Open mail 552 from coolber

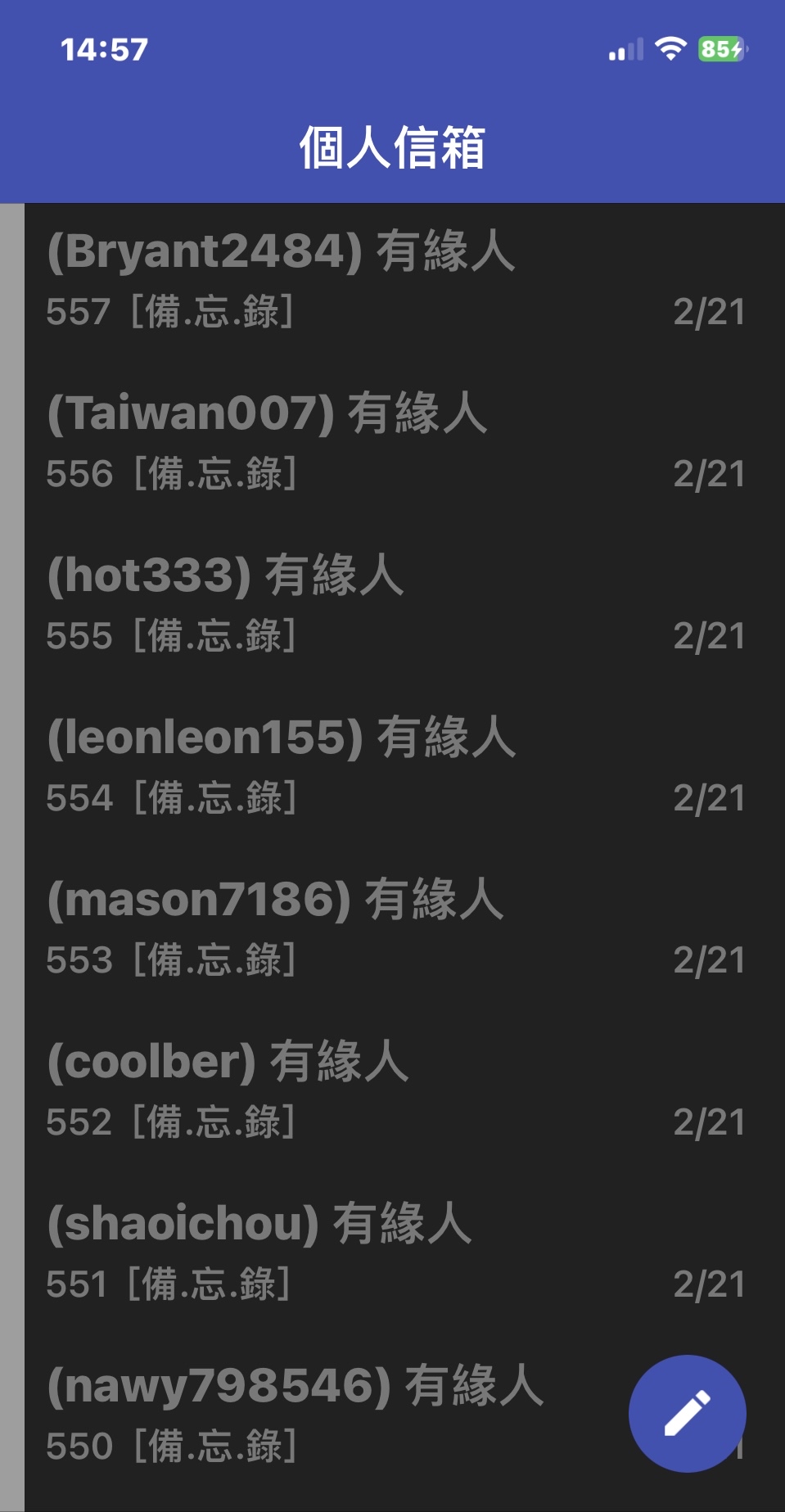pyautogui.click(x=393, y=1090)
